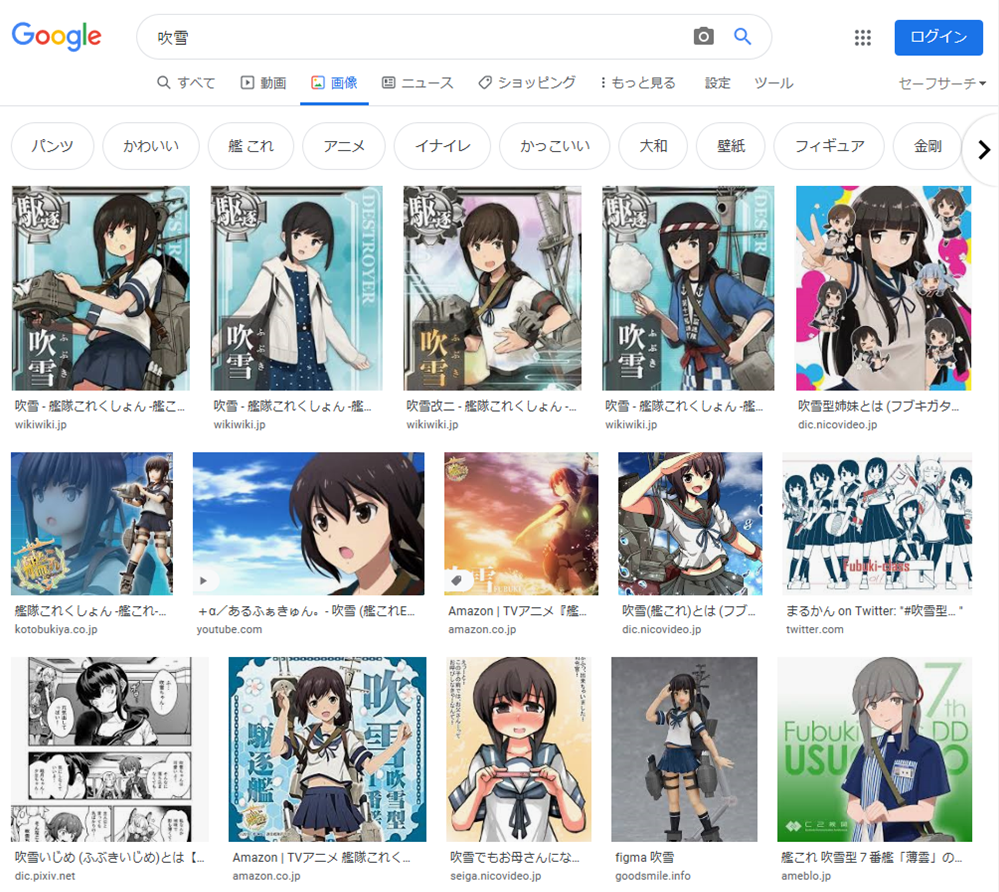Switch to the 動画 tab

point(263,83)
